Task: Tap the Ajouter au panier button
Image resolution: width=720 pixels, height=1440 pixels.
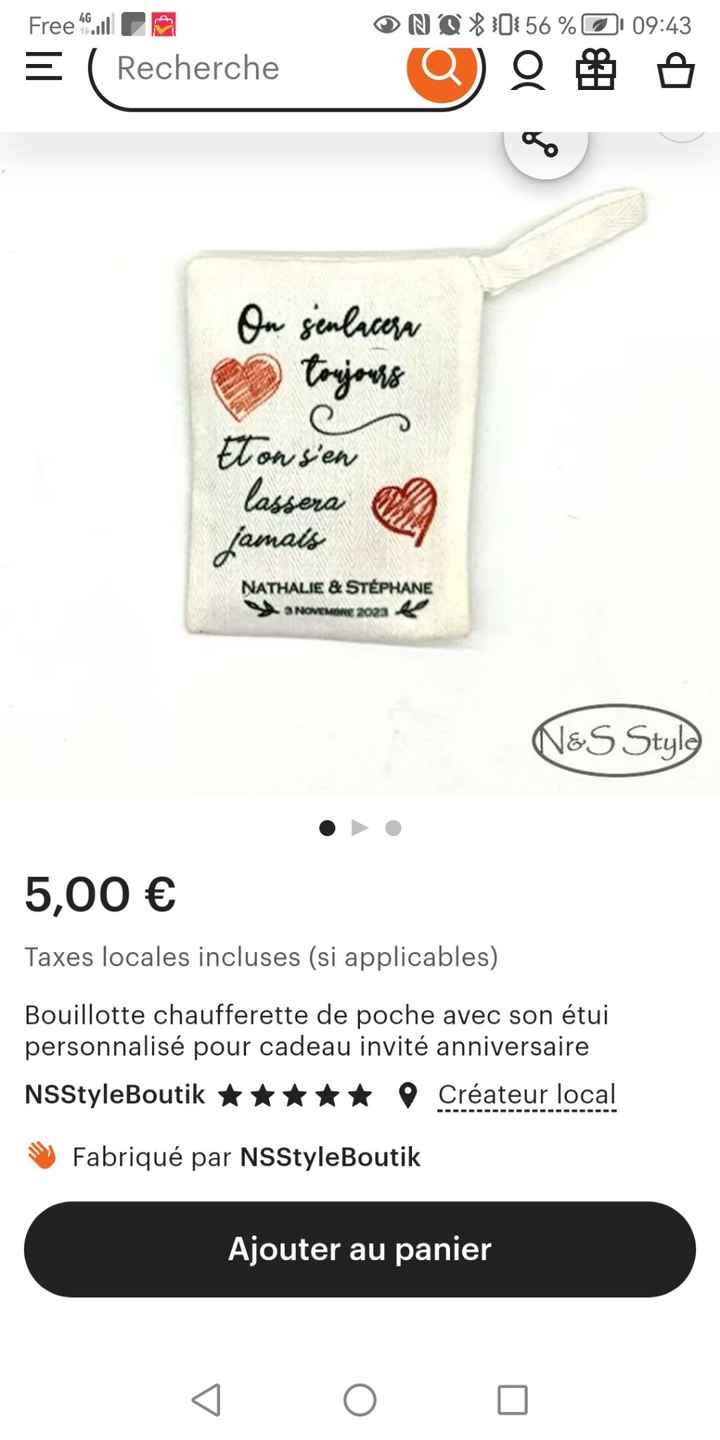Action: pyautogui.click(x=360, y=1248)
